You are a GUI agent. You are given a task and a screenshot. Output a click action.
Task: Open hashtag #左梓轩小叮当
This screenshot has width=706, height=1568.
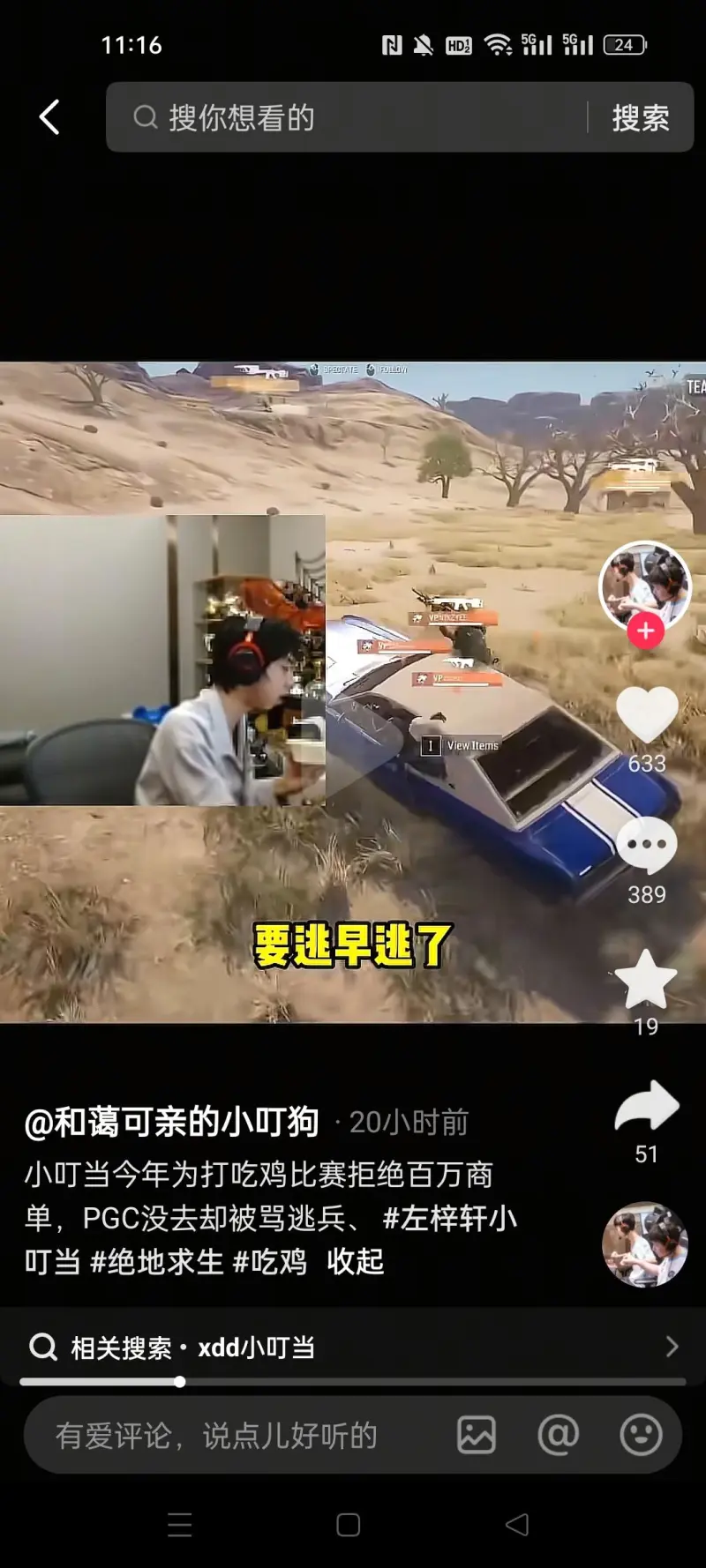[x=448, y=1218]
